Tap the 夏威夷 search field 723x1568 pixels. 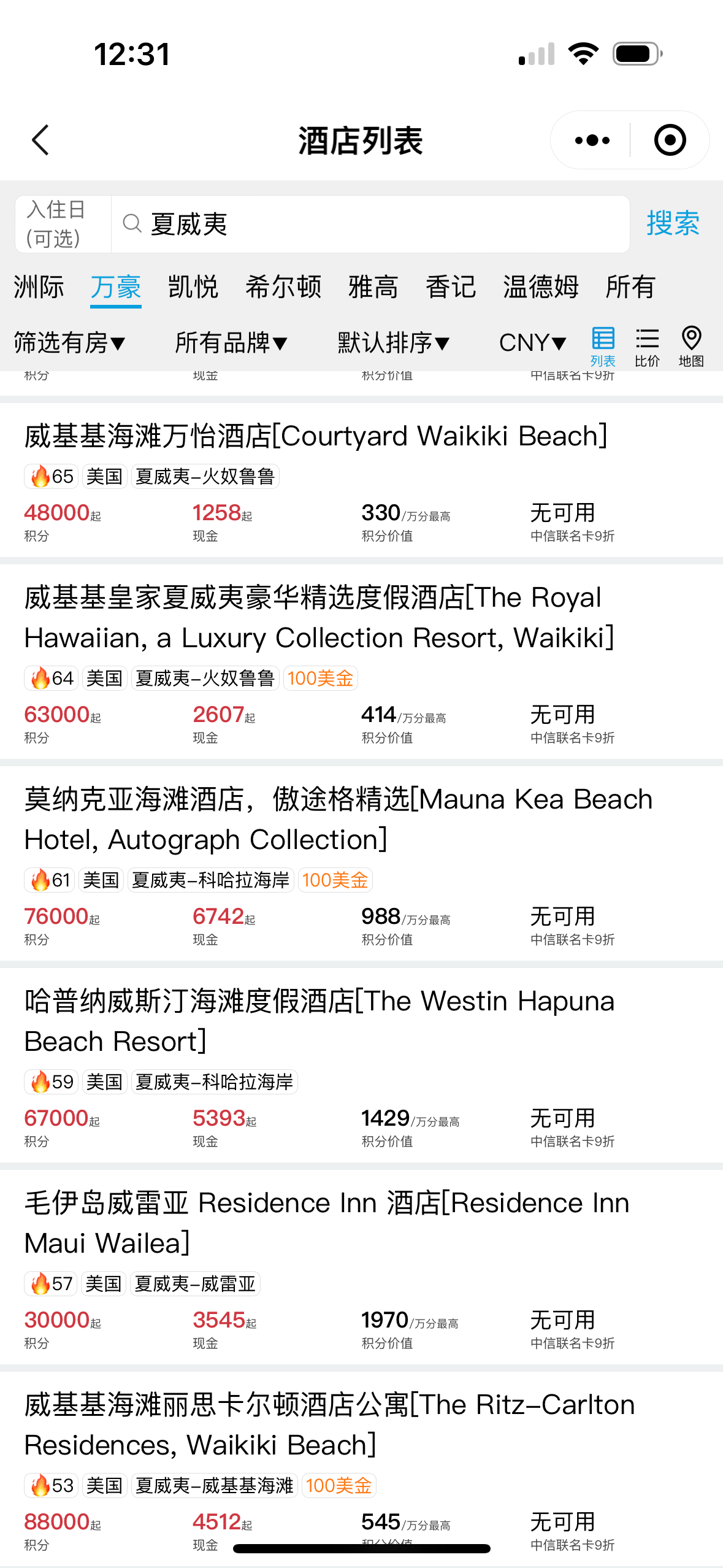click(x=368, y=224)
